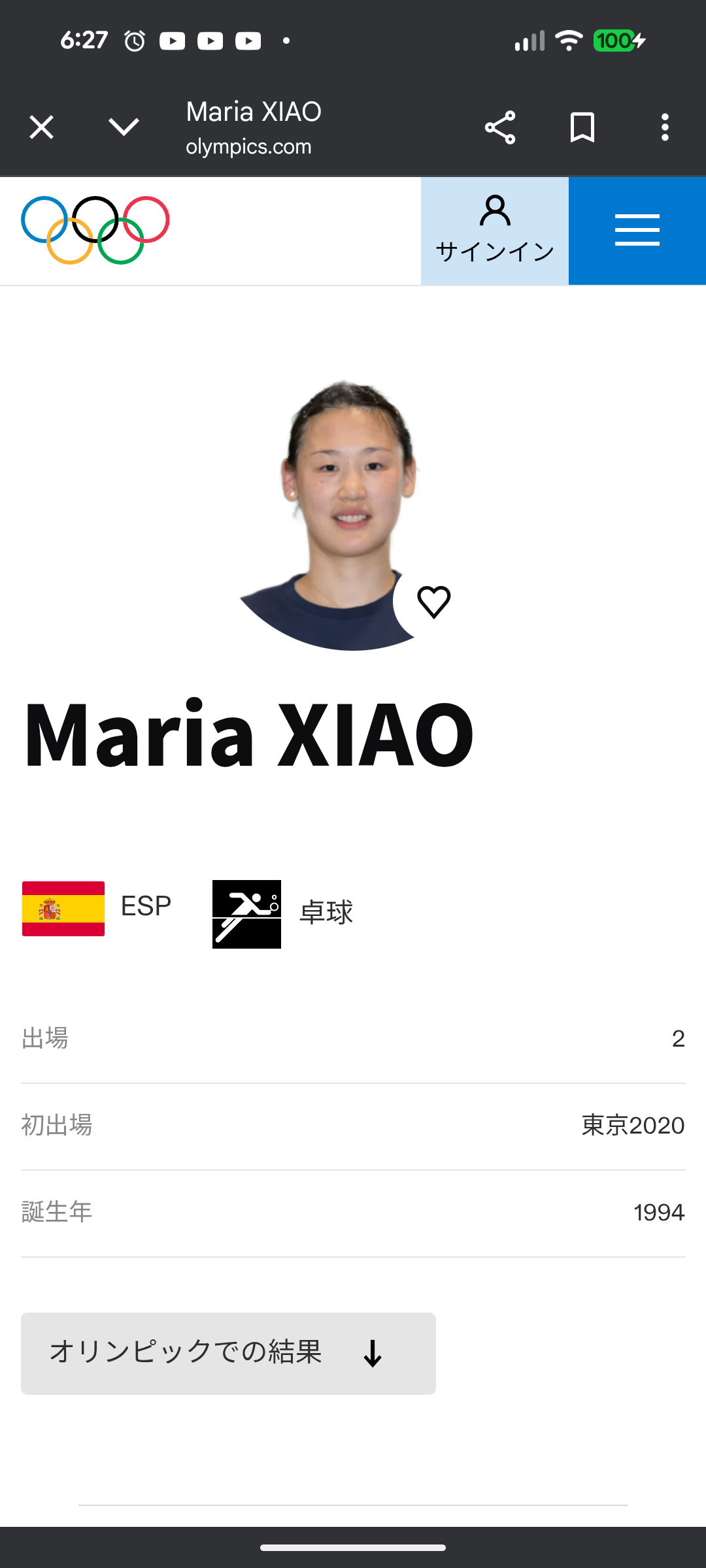Jump to オリンピックでの結果 section
The width and height of the screenshot is (706, 1568).
tap(228, 1354)
